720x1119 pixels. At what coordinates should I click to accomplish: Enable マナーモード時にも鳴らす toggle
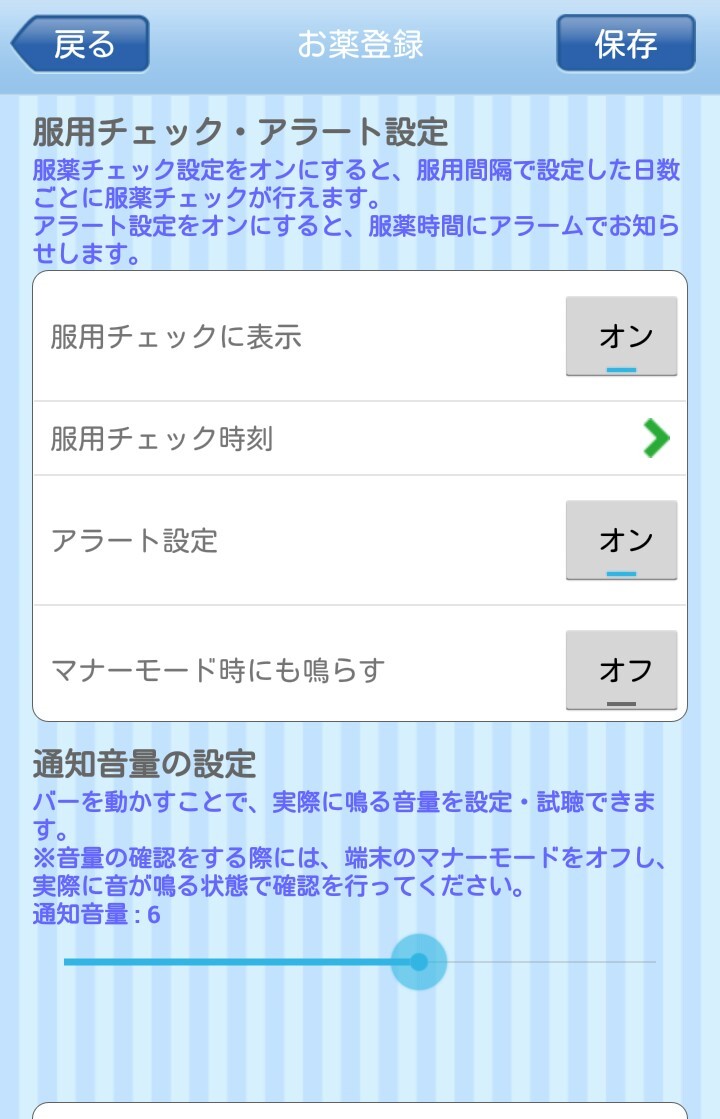click(x=621, y=670)
